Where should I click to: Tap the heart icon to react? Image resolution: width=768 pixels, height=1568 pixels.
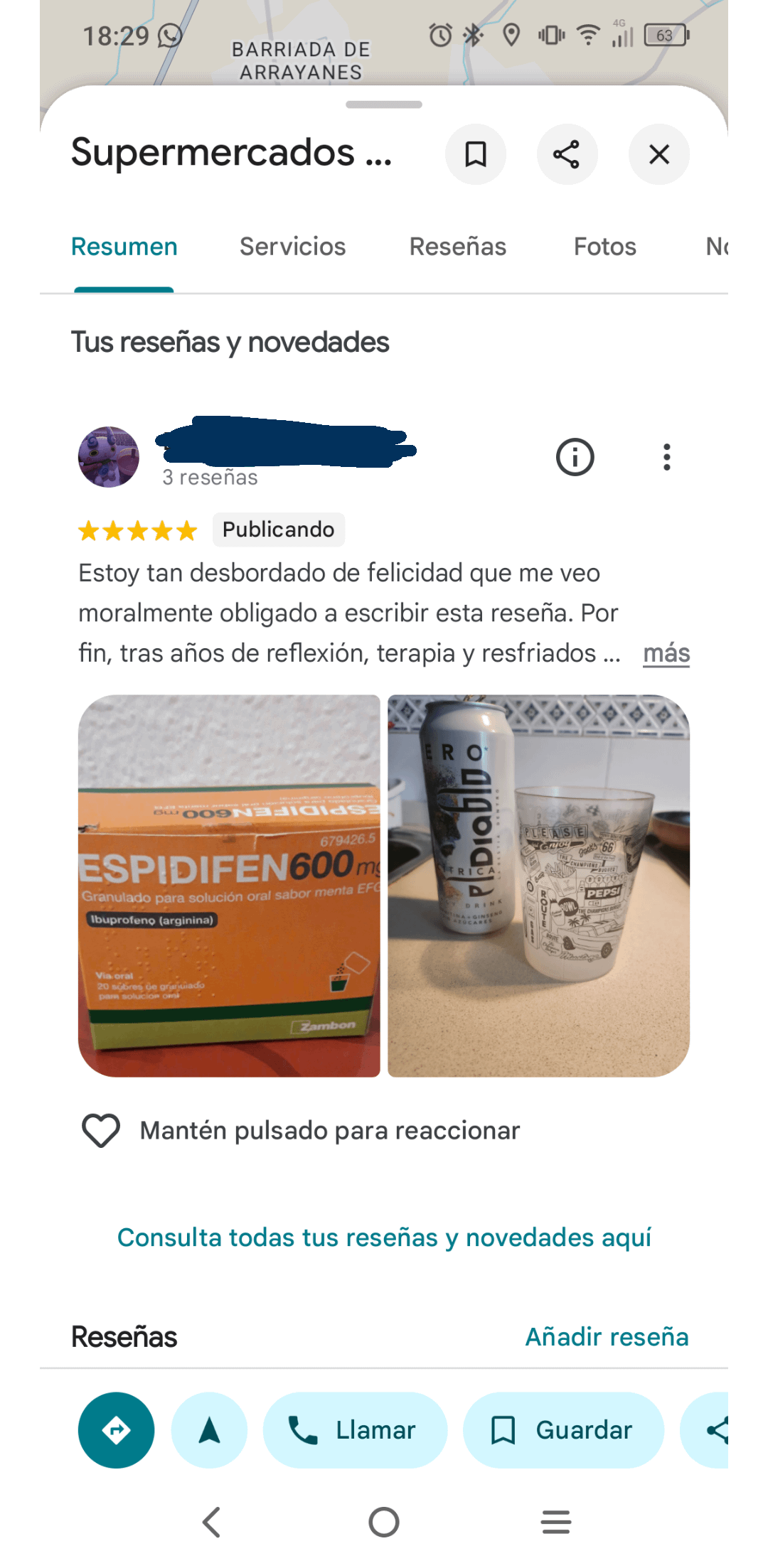(x=101, y=1130)
